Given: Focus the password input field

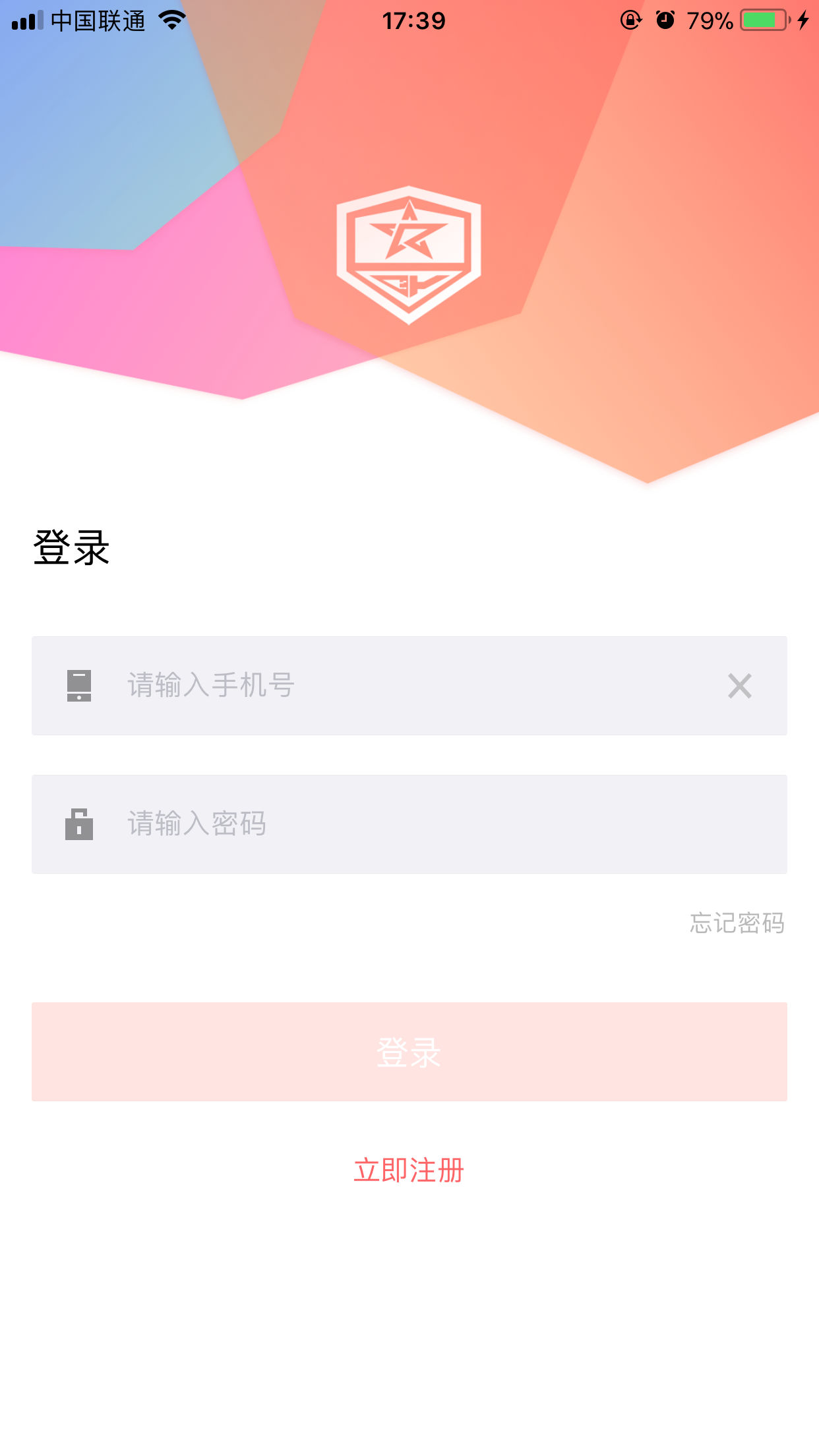Looking at the screenshot, I should click(x=409, y=824).
